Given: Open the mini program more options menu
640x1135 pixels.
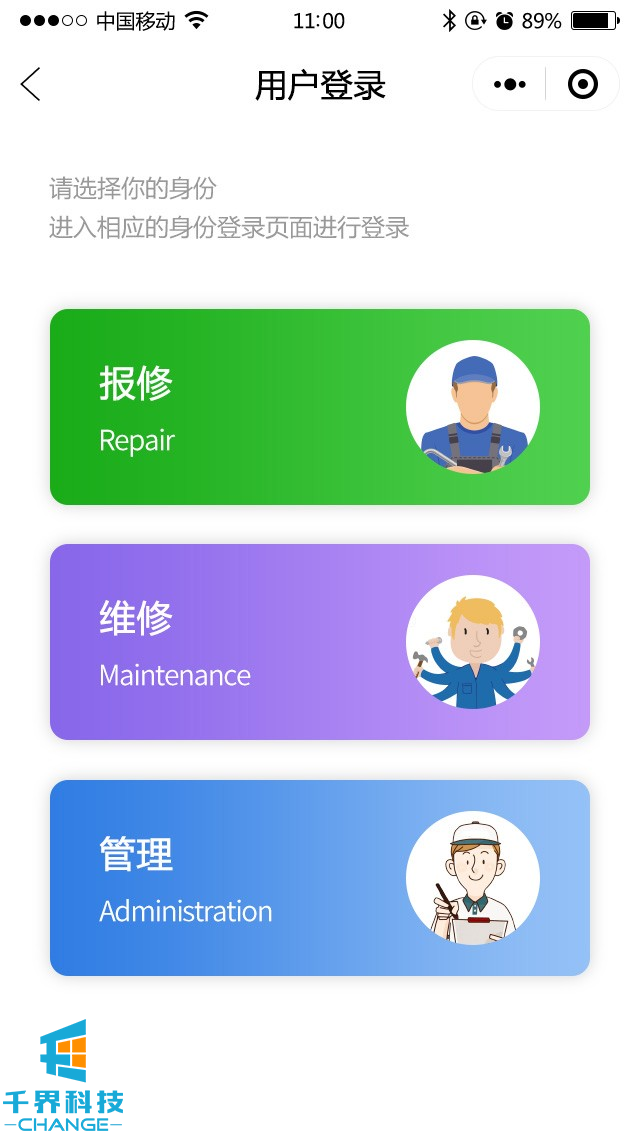Looking at the screenshot, I should [510, 85].
